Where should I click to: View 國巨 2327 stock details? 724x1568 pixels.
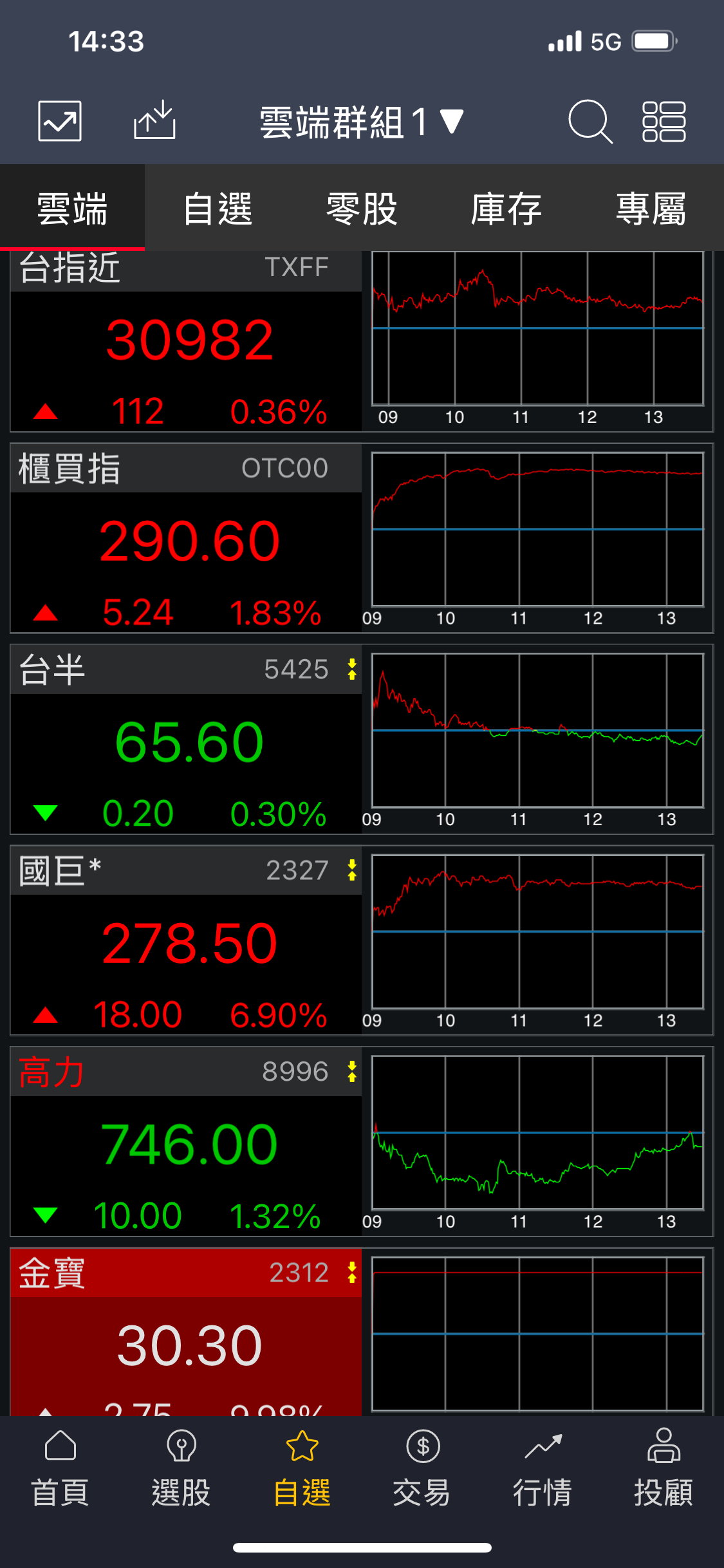coord(187,943)
